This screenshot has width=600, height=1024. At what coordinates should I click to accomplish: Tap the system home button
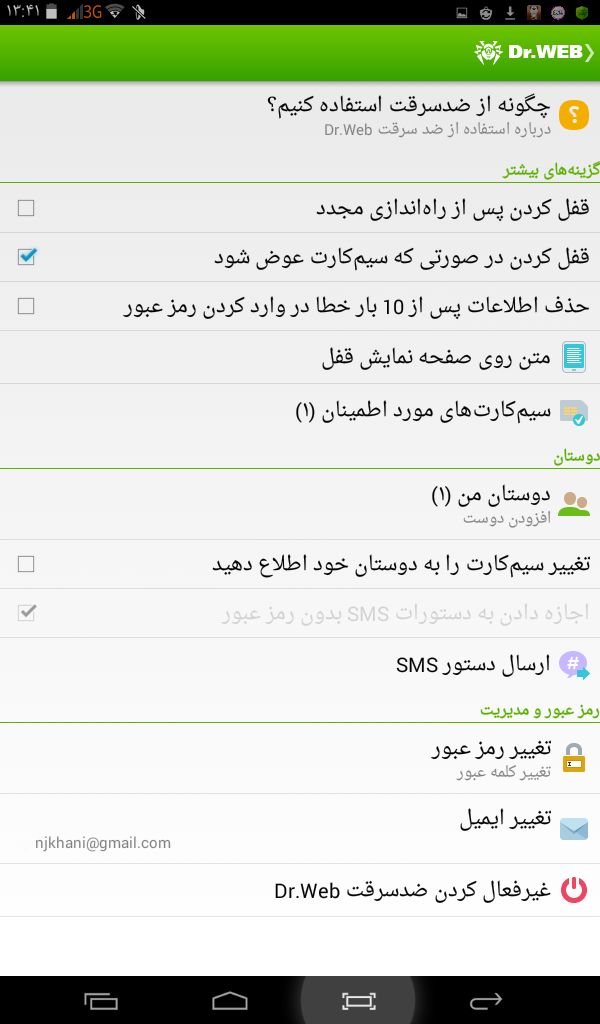point(230,1000)
